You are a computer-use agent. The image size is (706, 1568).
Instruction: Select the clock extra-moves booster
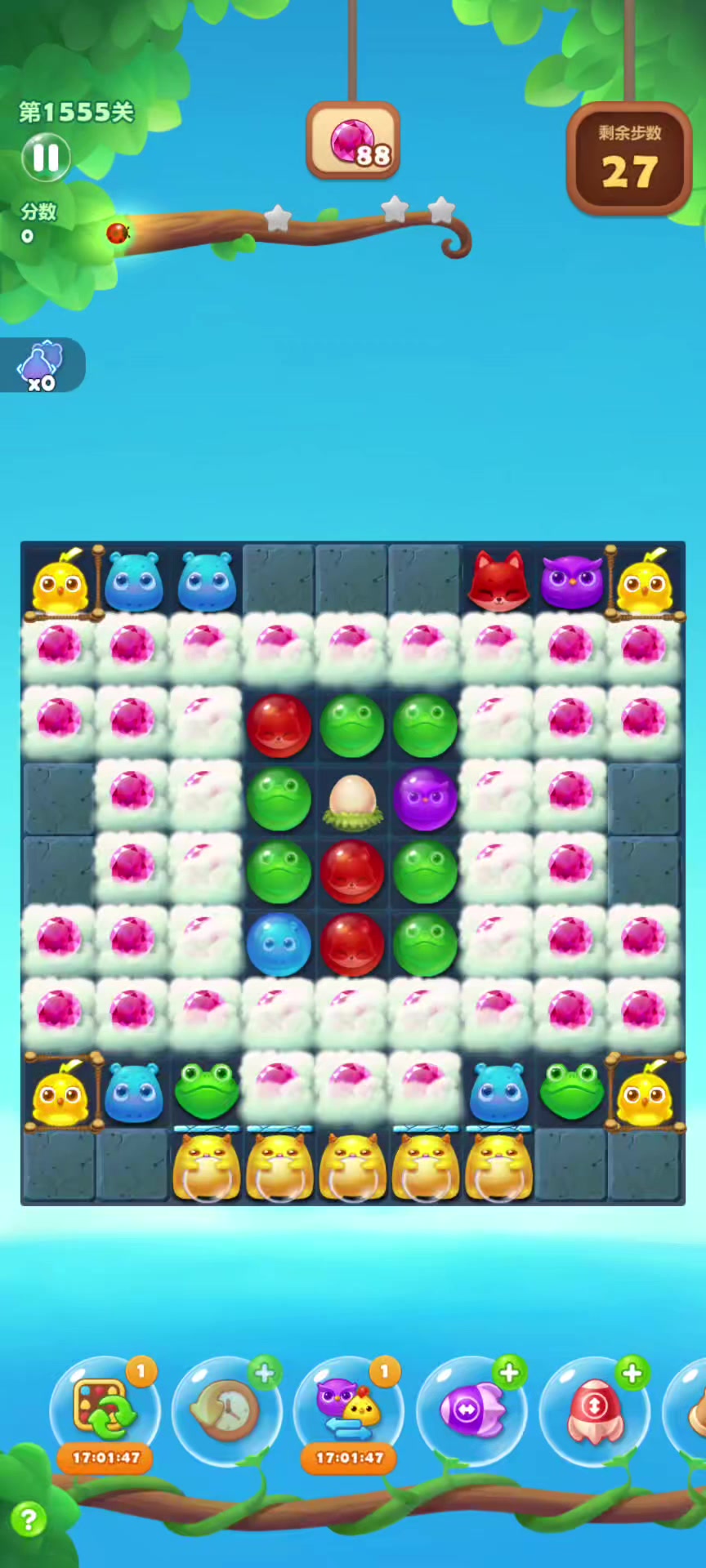coord(227,1410)
